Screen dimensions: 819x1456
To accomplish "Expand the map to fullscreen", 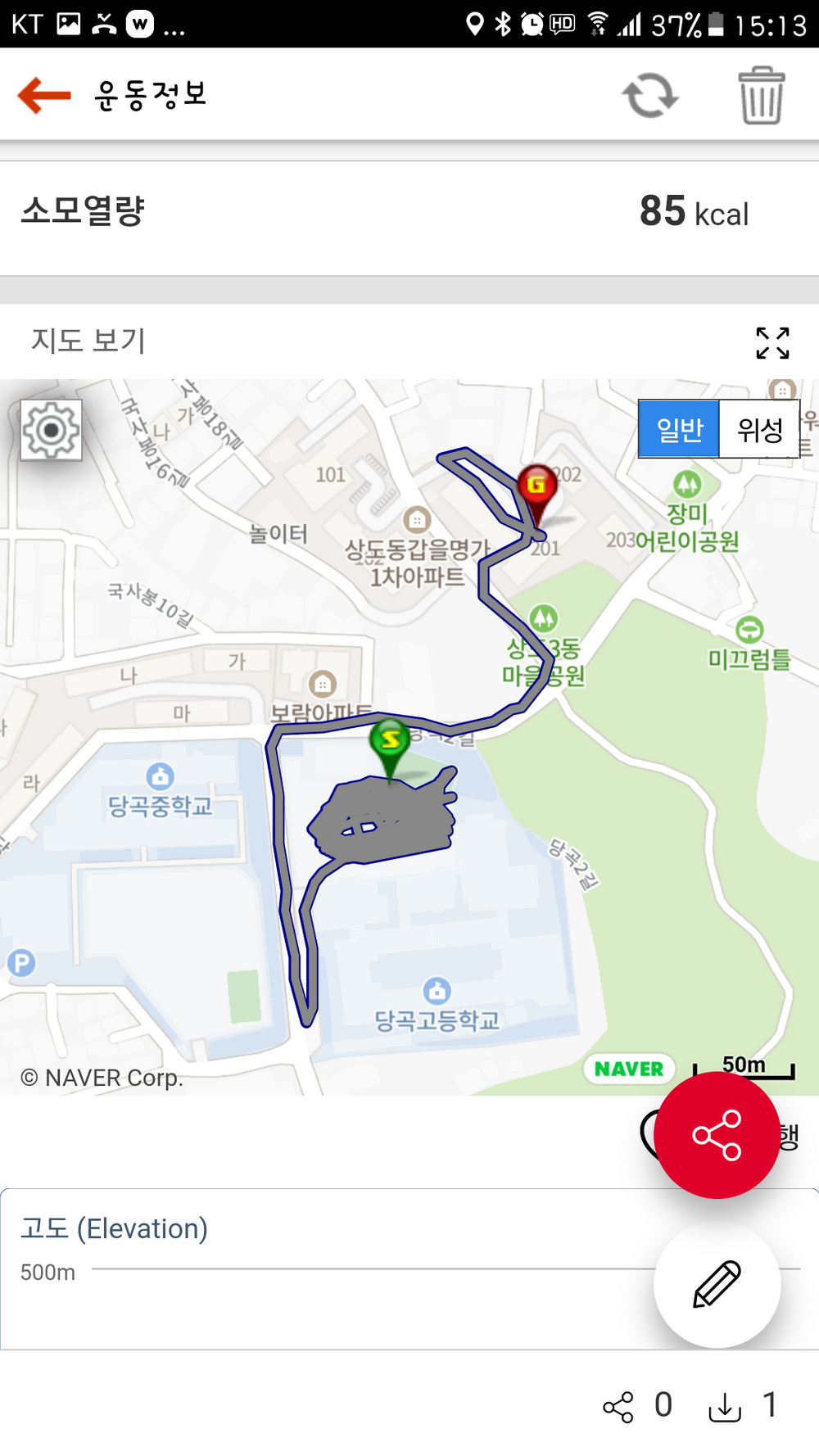I will (x=772, y=343).
